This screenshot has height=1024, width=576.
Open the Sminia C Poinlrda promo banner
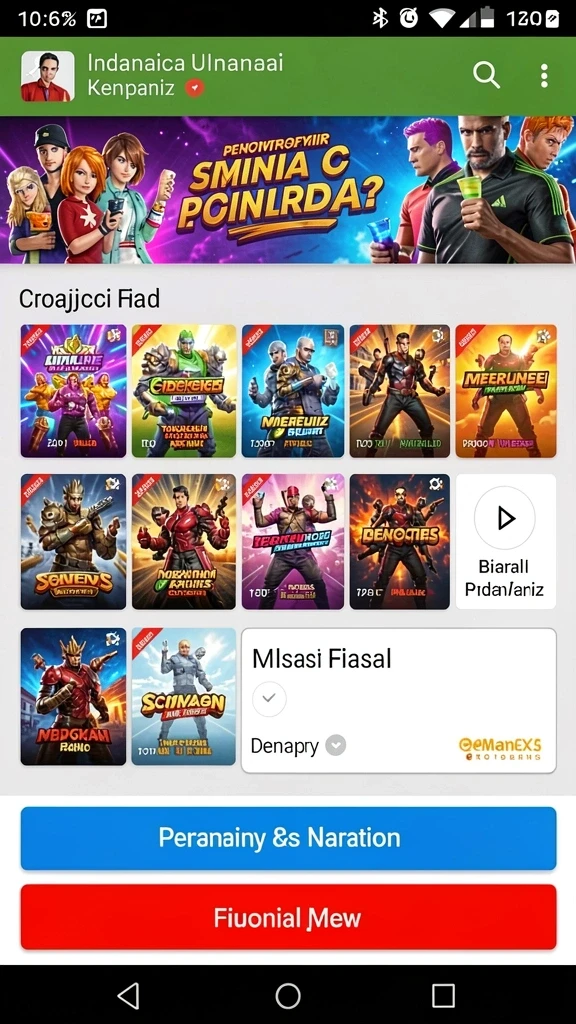(x=288, y=190)
